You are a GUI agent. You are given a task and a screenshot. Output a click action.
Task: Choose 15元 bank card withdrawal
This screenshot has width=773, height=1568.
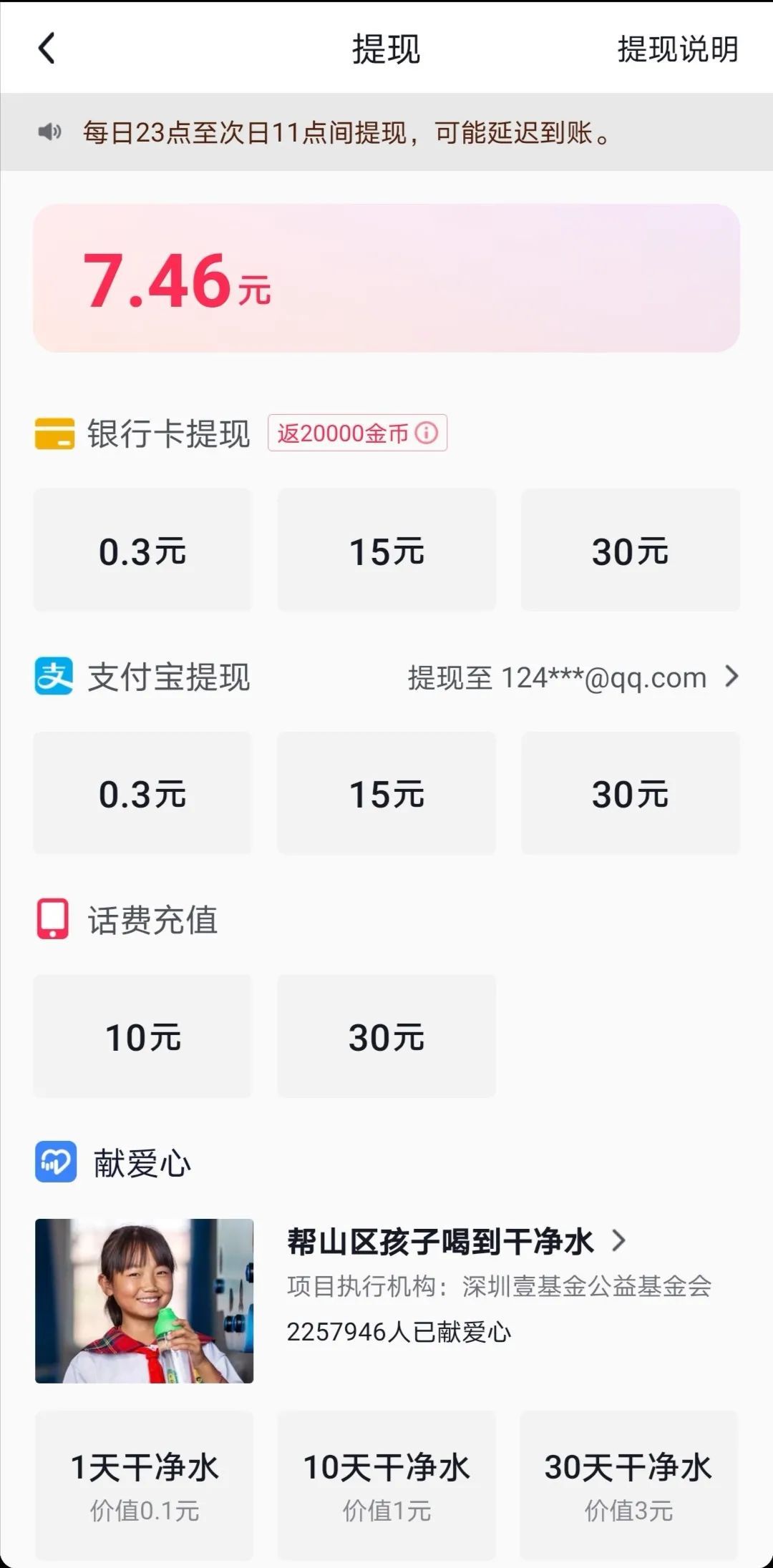coord(386,550)
